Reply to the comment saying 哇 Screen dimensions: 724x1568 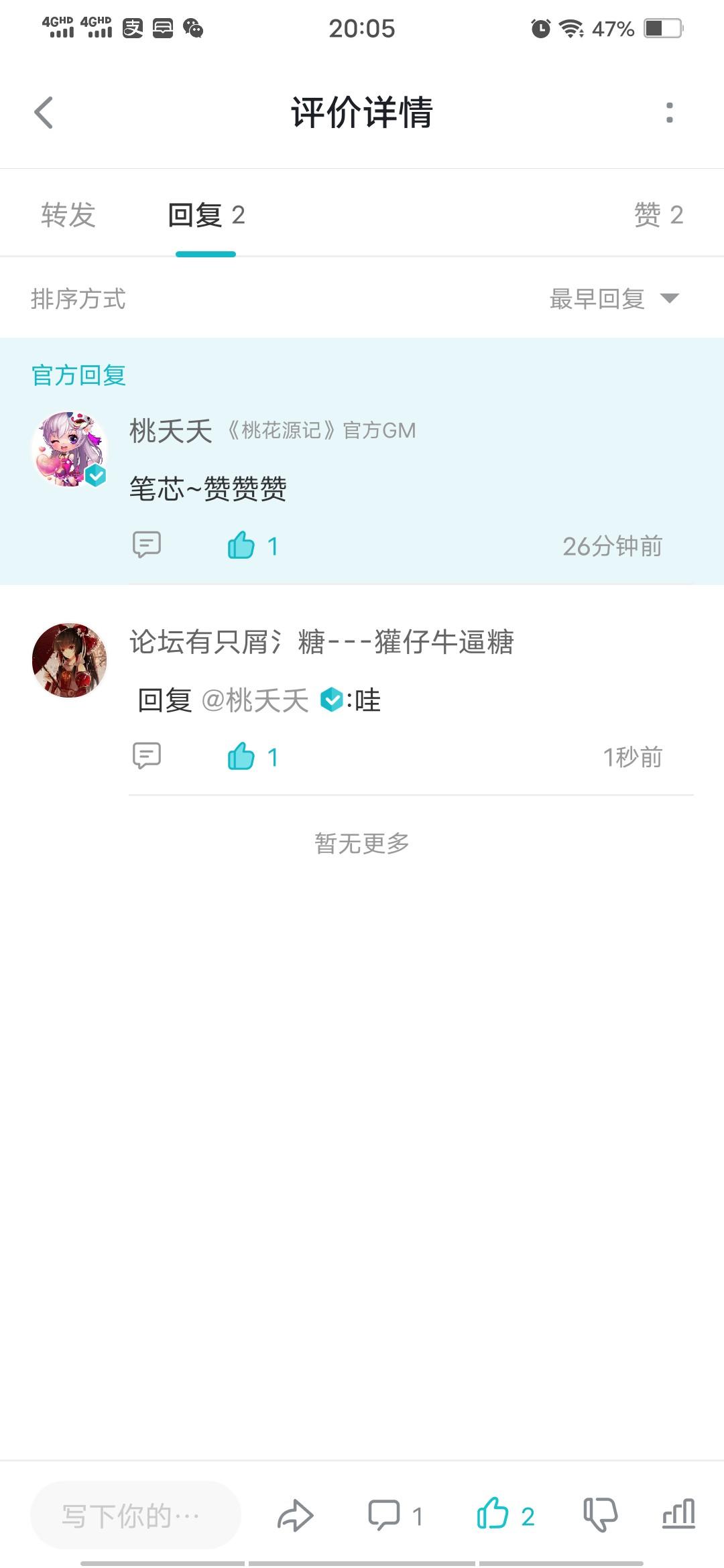point(147,756)
